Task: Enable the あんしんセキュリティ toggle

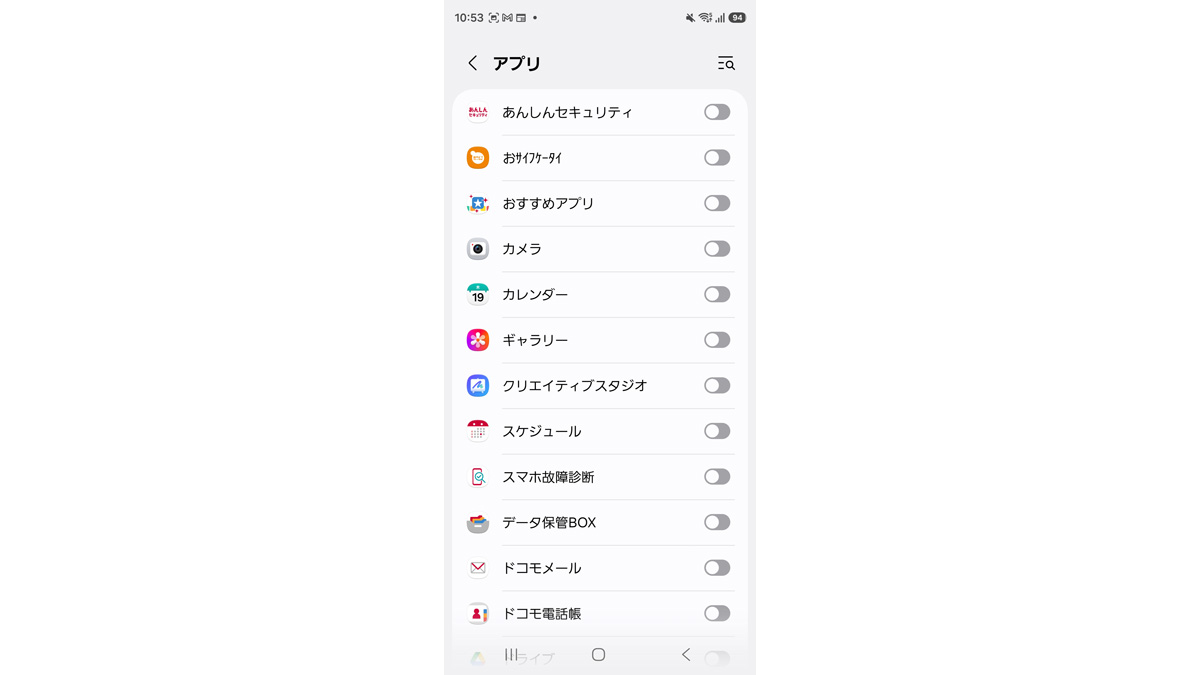Action: pyautogui.click(x=716, y=112)
